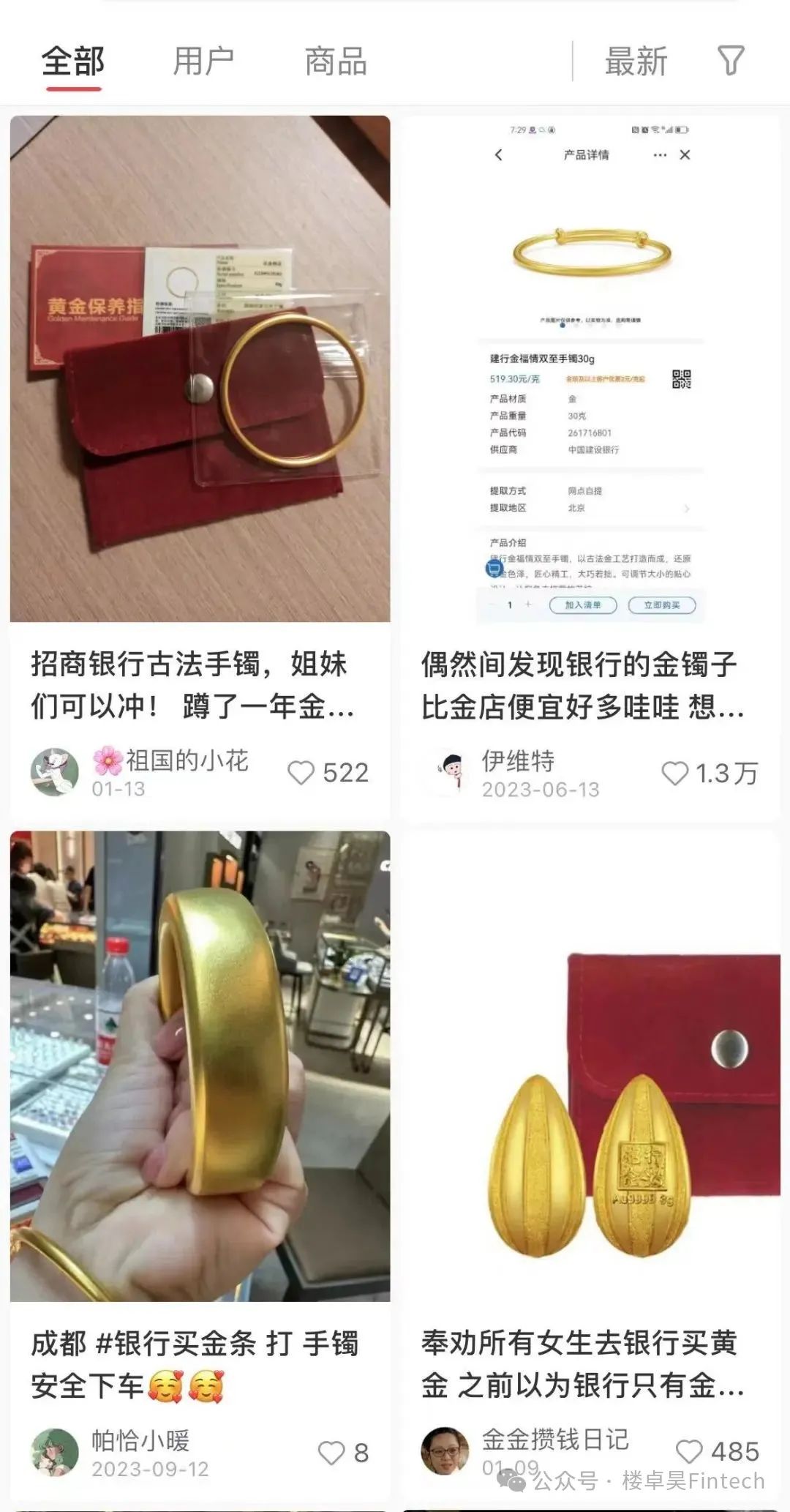Image resolution: width=790 pixels, height=1512 pixels.
Task: Open 金金攒钱日记's profile avatar
Action: [x=445, y=1451]
